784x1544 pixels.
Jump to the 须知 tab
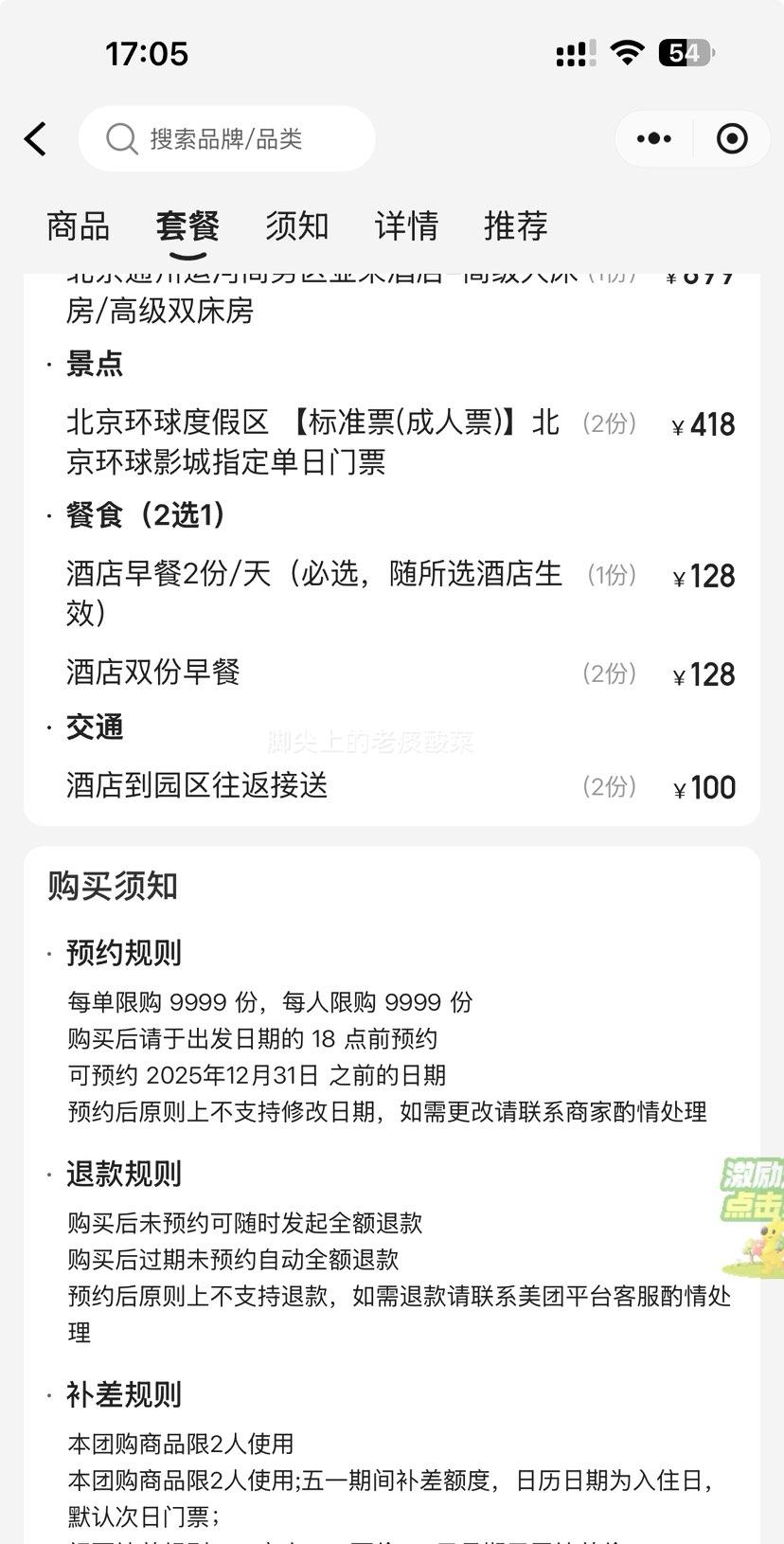[x=296, y=226]
